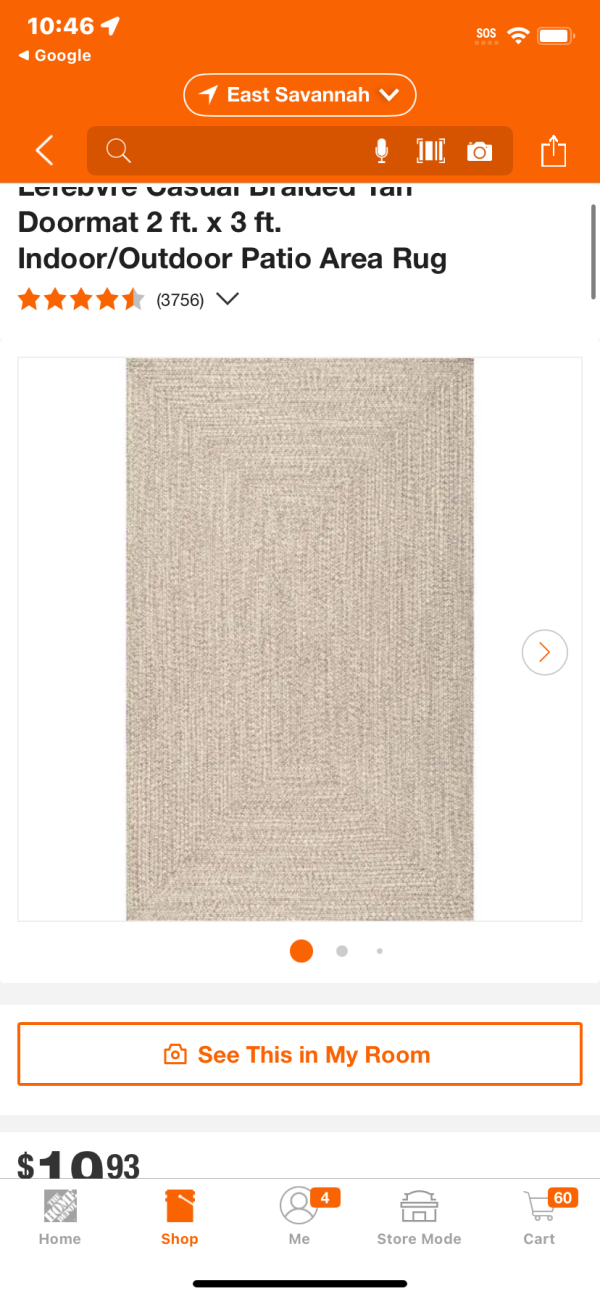The width and height of the screenshot is (600, 1299).
Task: Tap the search field
Action: [240, 151]
